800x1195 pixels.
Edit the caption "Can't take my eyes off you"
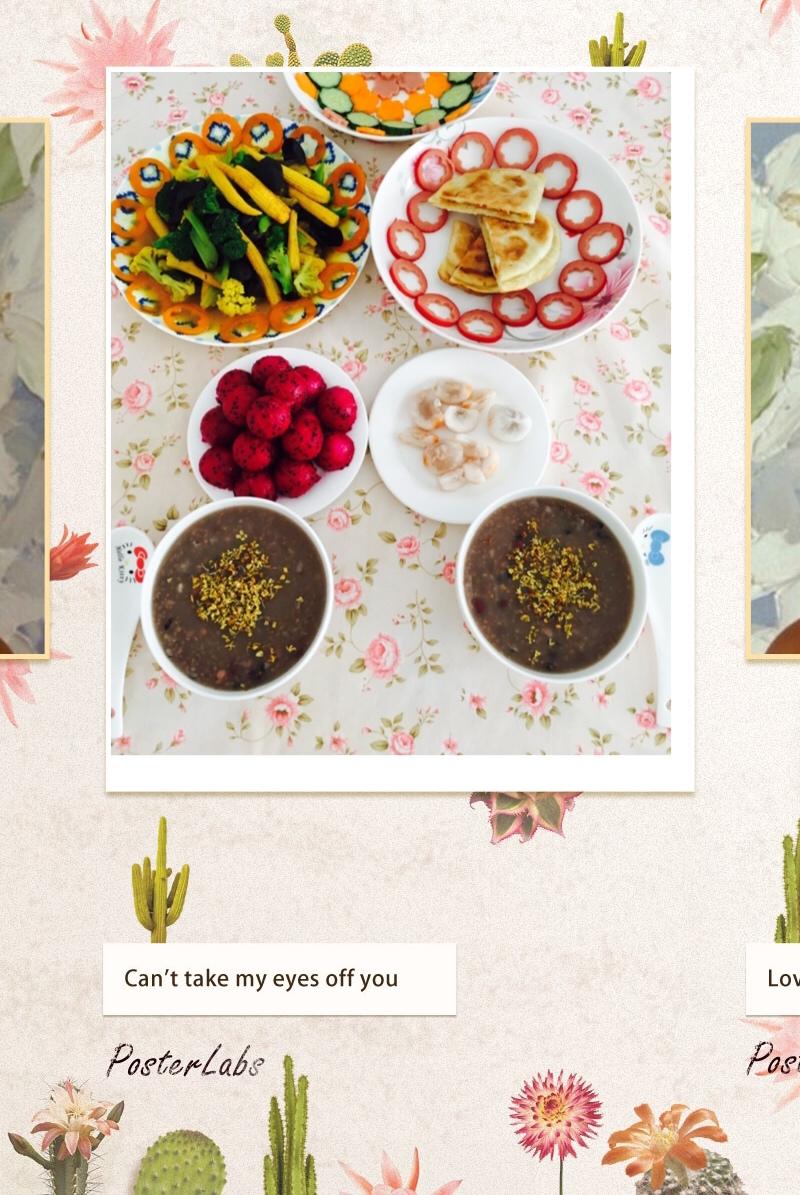279,979
